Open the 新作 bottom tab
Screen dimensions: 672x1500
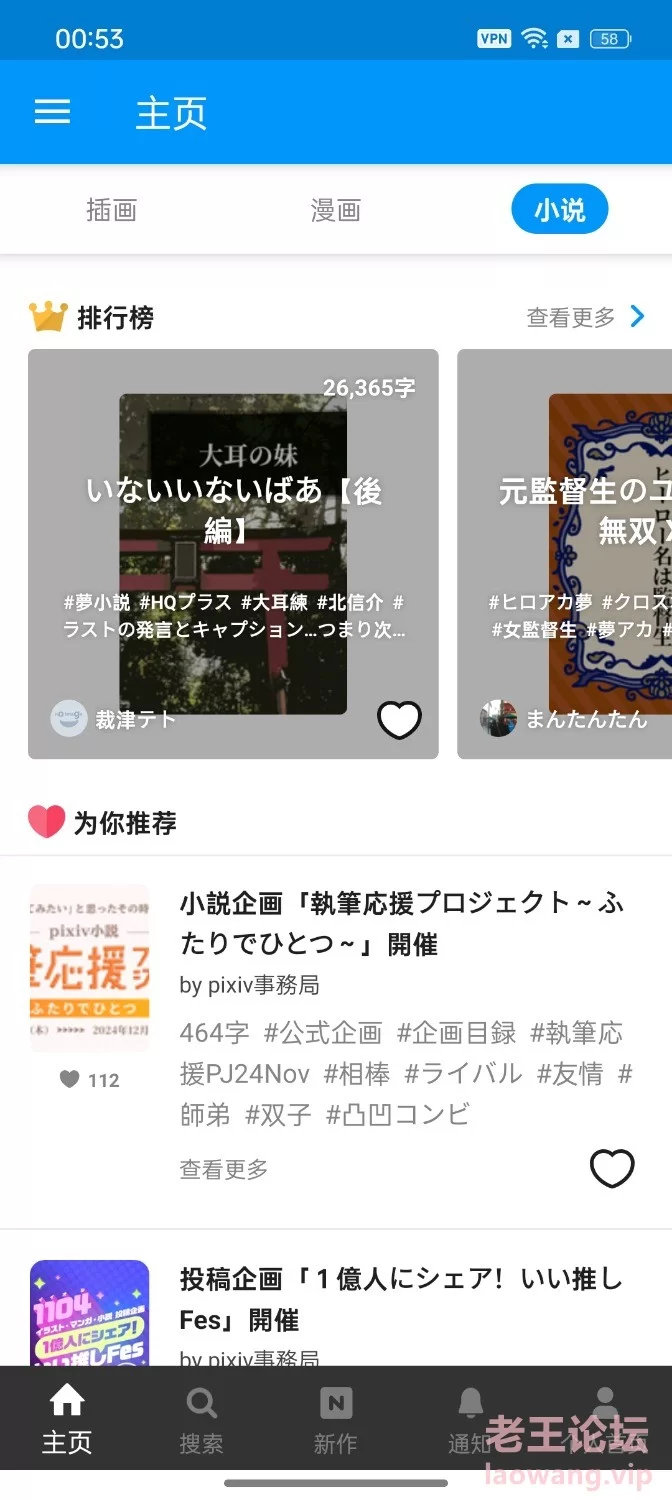click(335, 1418)
